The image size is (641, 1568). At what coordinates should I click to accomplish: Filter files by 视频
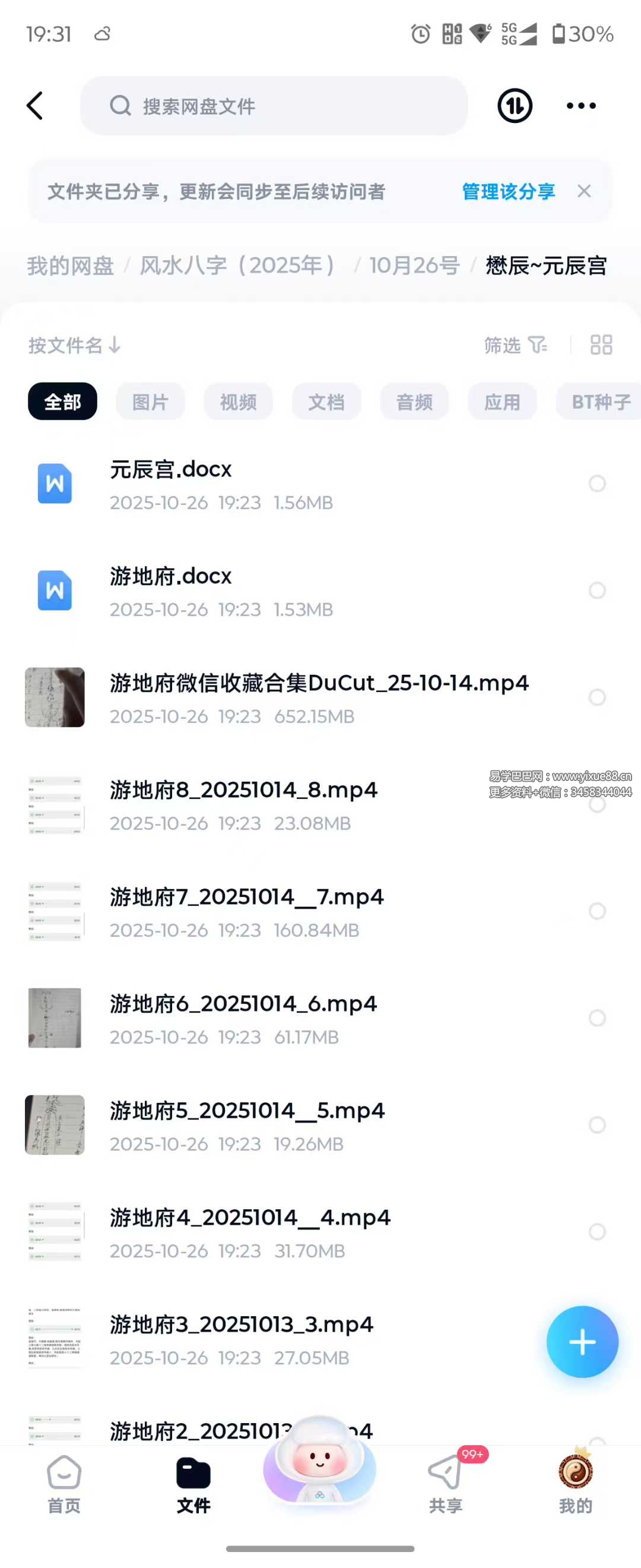[x=238, y=402]
